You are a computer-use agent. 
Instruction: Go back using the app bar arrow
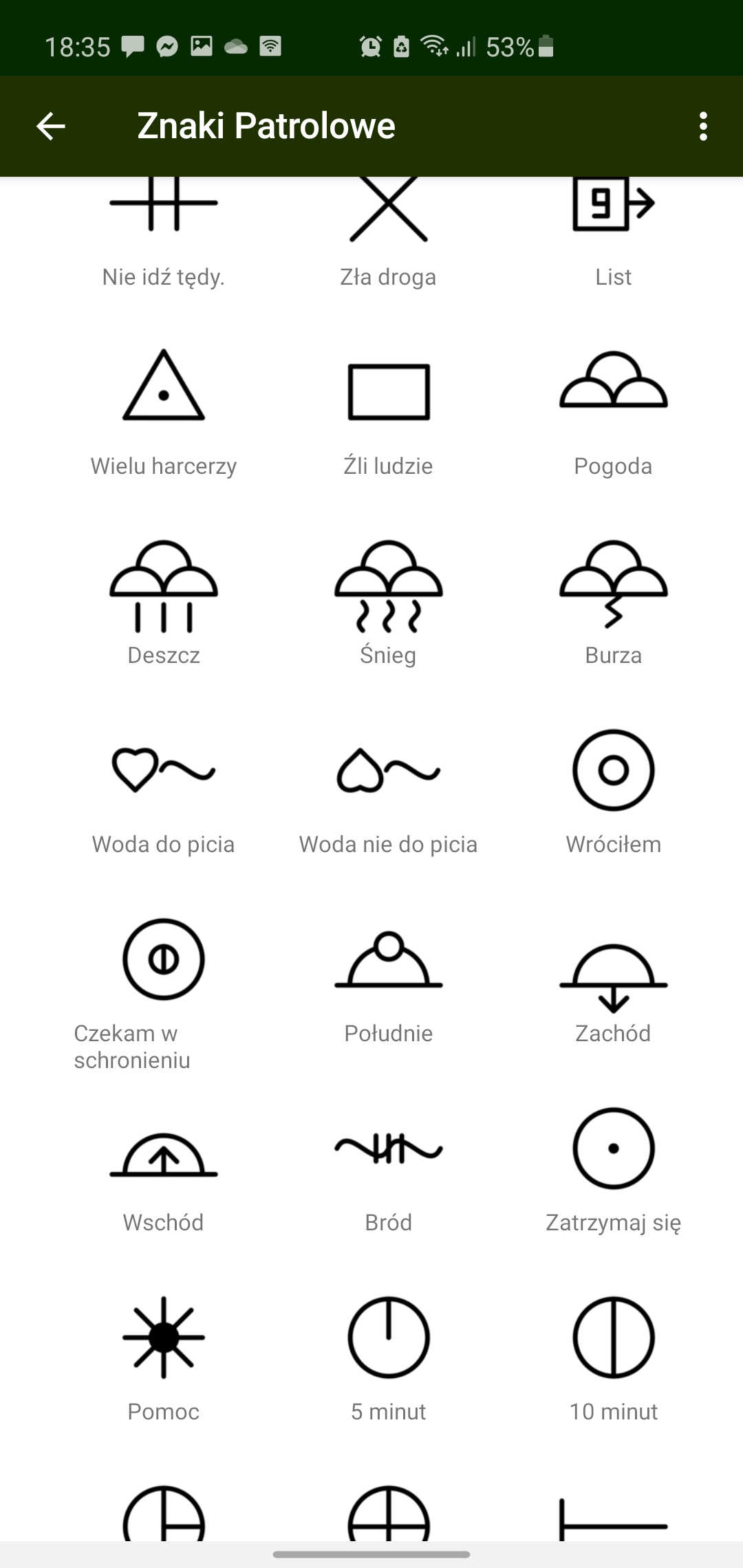click(51, 127)
